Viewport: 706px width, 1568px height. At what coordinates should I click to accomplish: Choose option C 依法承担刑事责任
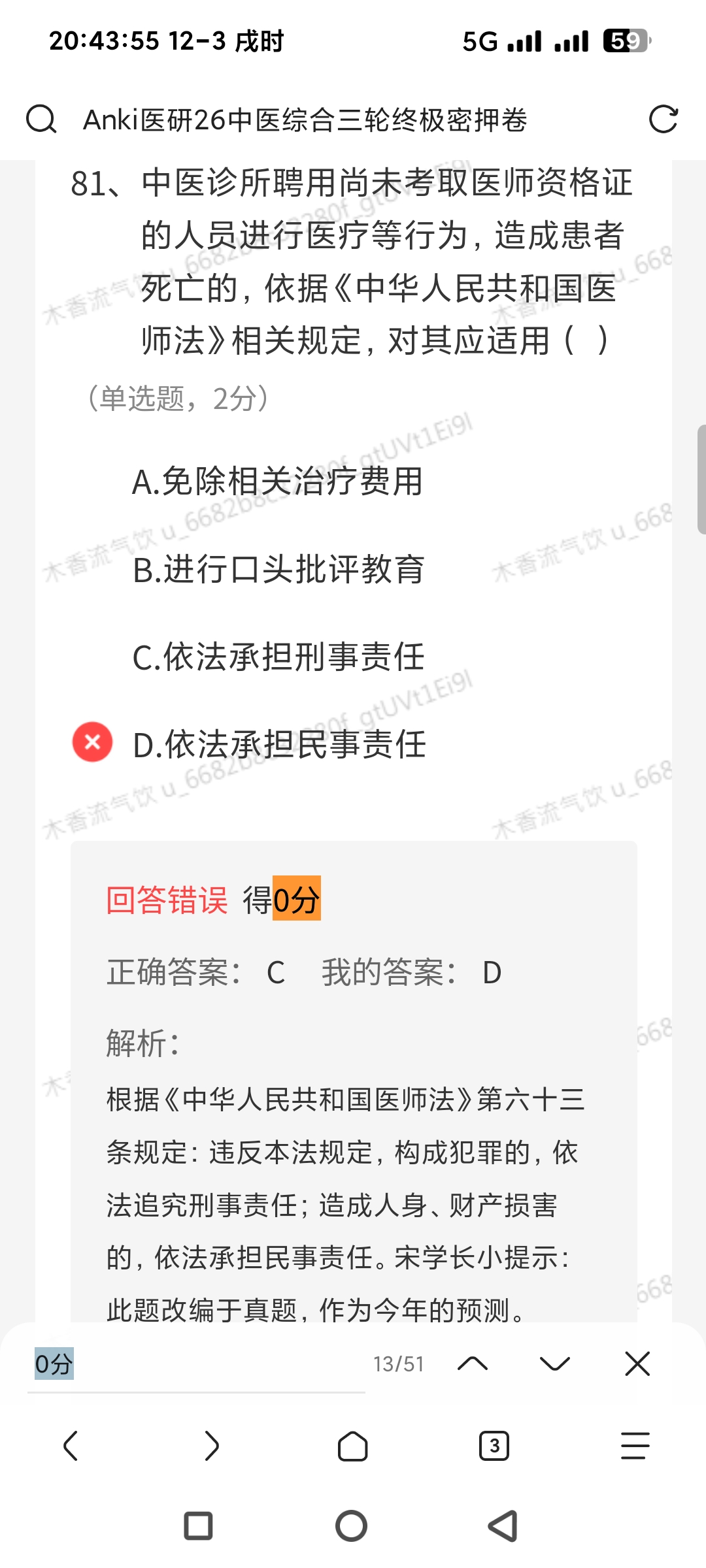[278, 657]
